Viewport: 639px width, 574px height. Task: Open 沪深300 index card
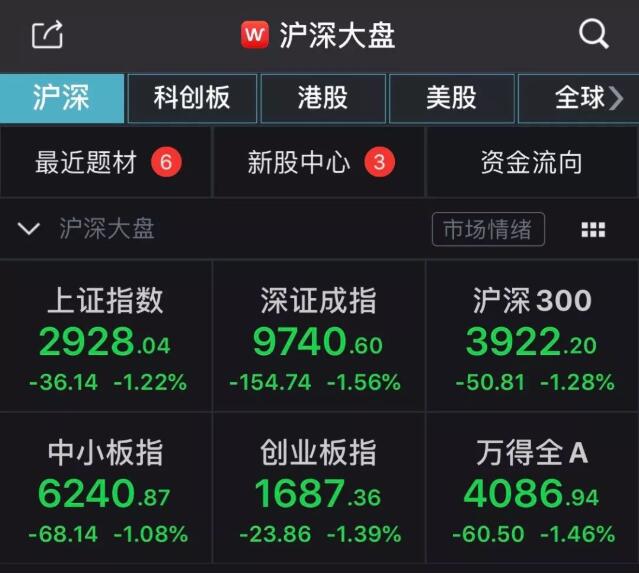click(532, 337)
